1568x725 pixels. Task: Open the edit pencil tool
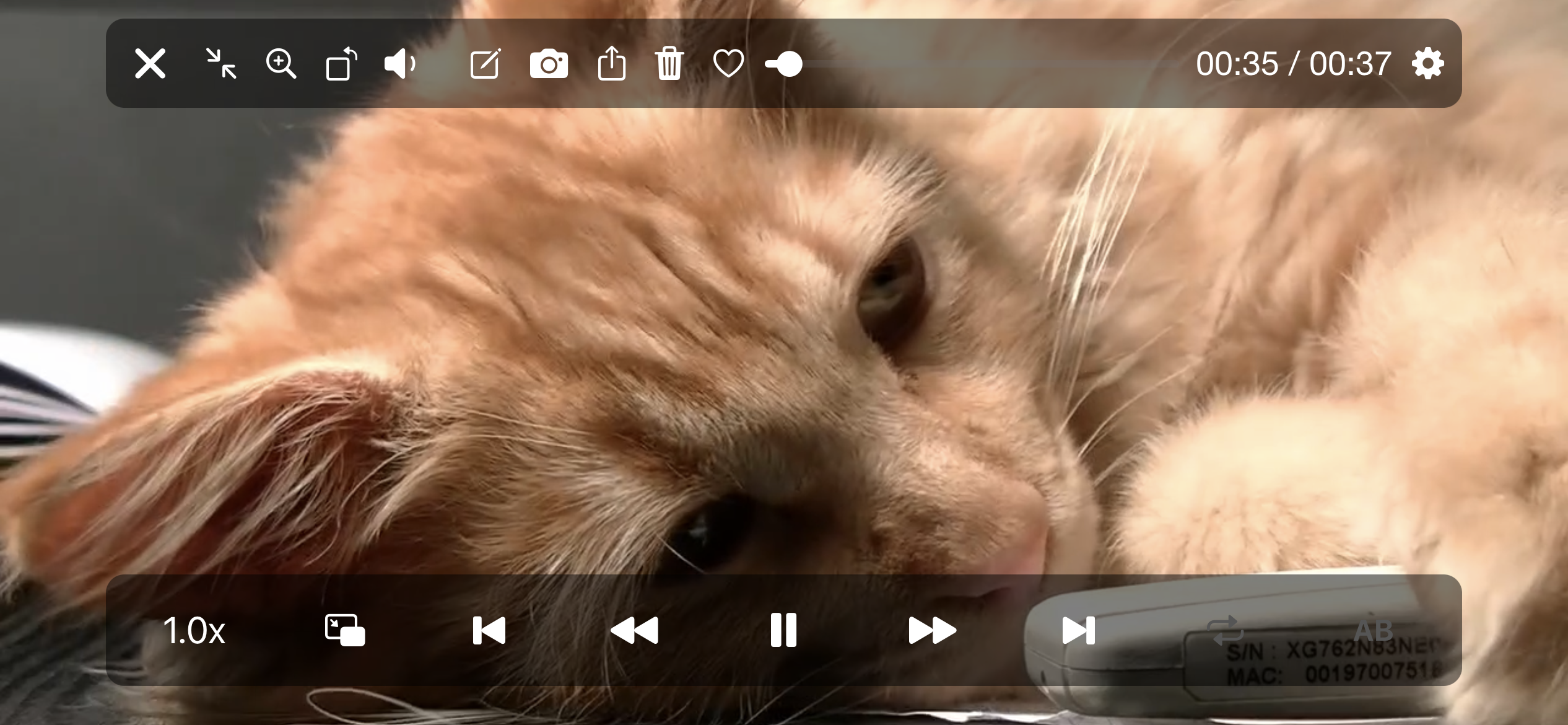click(x=486, y=64)
